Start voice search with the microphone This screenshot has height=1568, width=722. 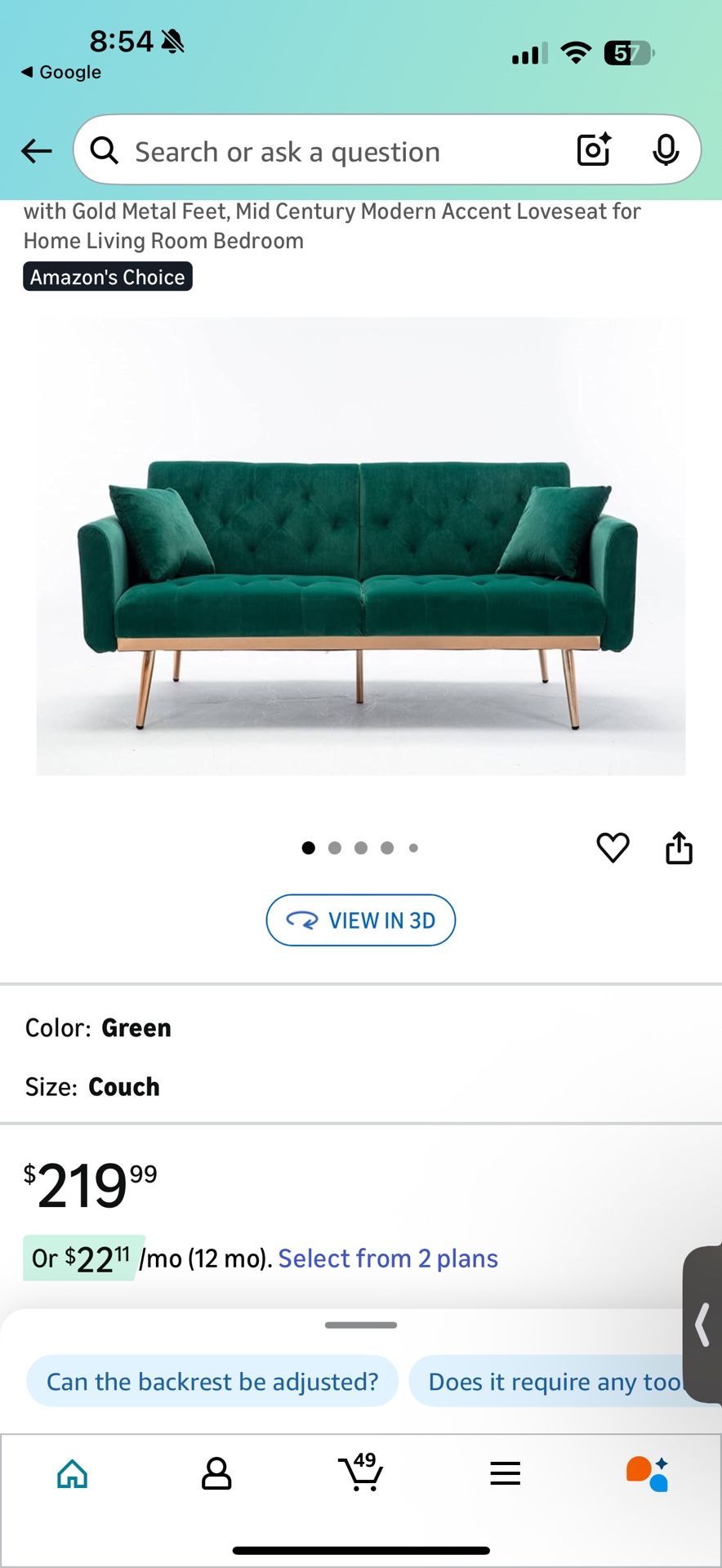666,150
